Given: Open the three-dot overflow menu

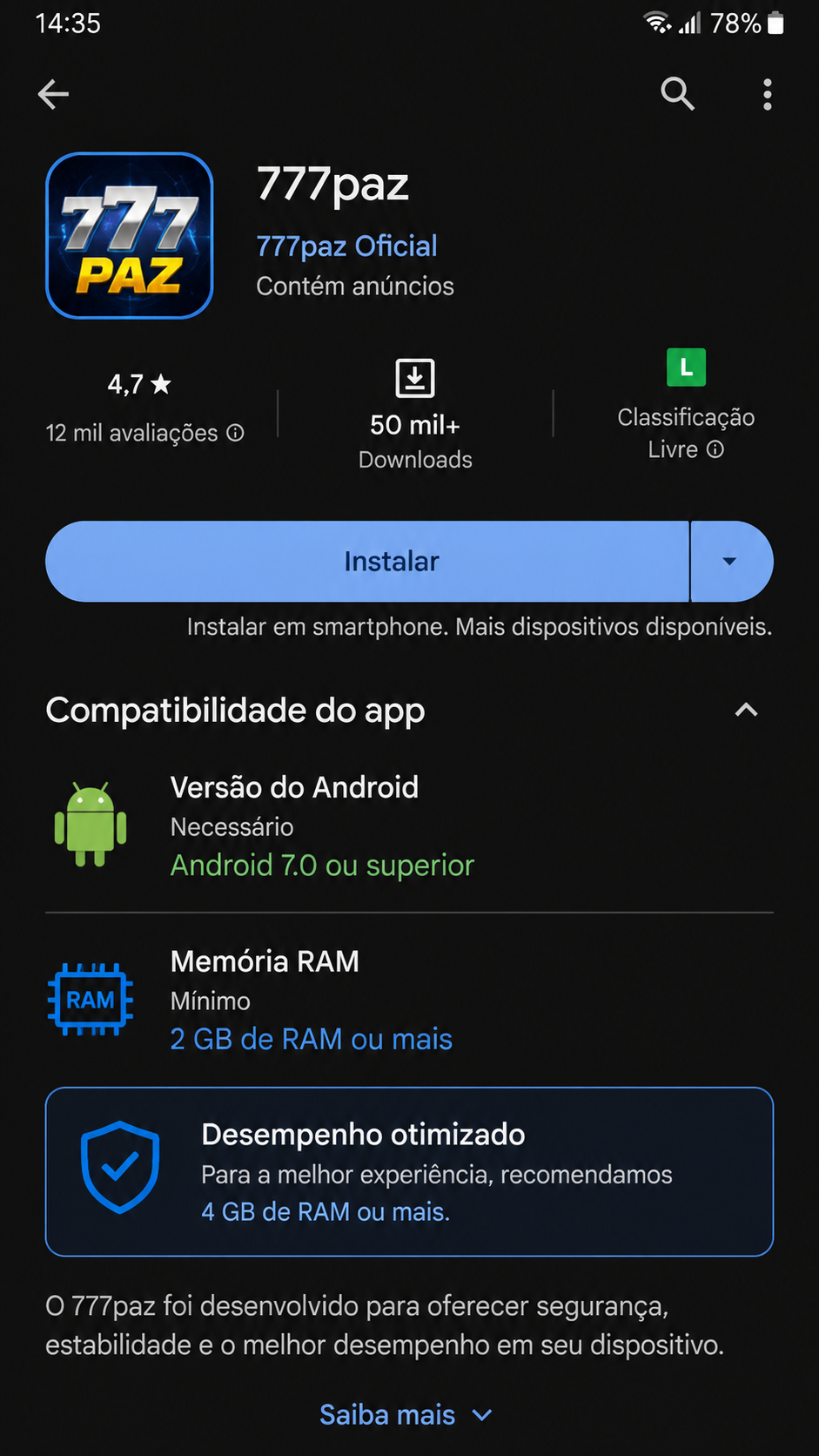Looking at the screenshot, I should point(767,94).
